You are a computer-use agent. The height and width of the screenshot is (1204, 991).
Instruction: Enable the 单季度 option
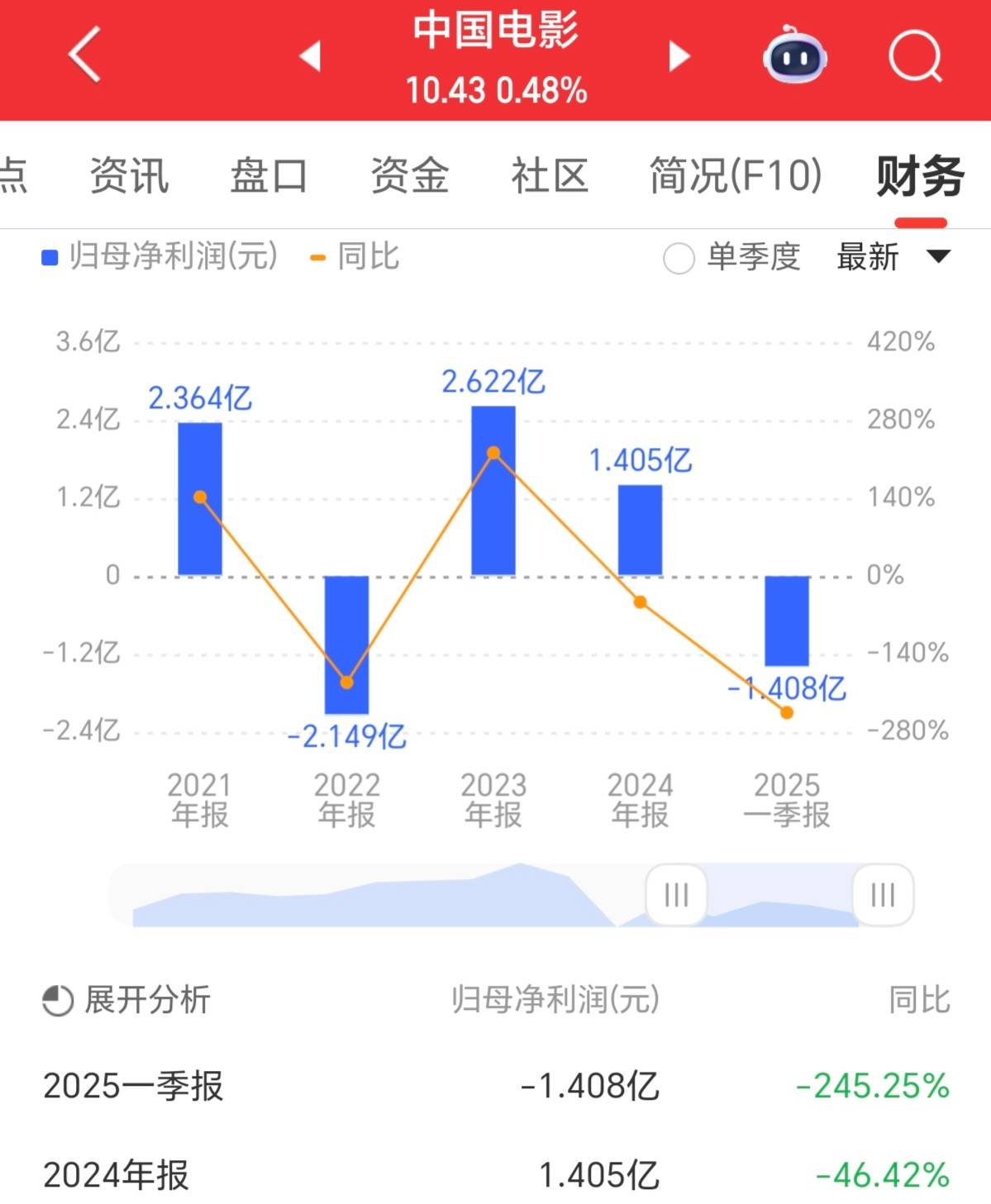tap(679, 258)
